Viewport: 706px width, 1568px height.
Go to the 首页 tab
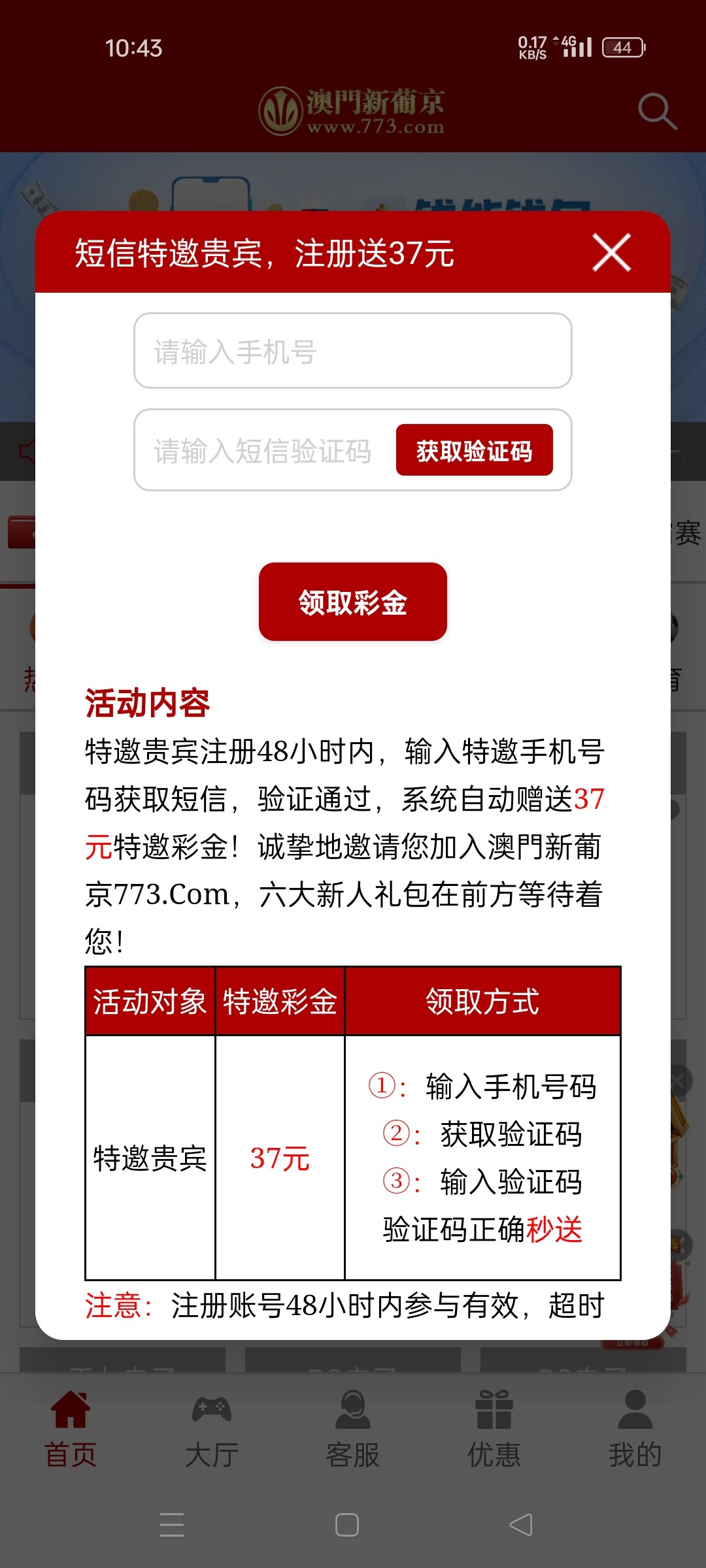(71, 1429)
